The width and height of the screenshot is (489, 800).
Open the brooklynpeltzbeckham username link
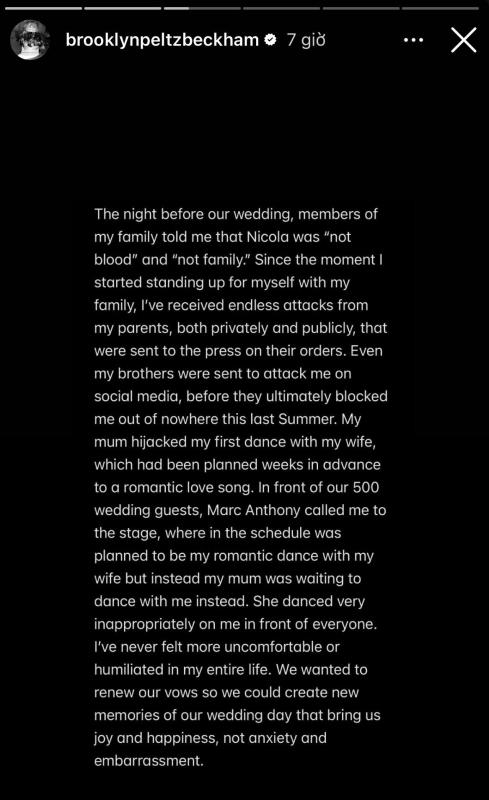click(162, 40)
